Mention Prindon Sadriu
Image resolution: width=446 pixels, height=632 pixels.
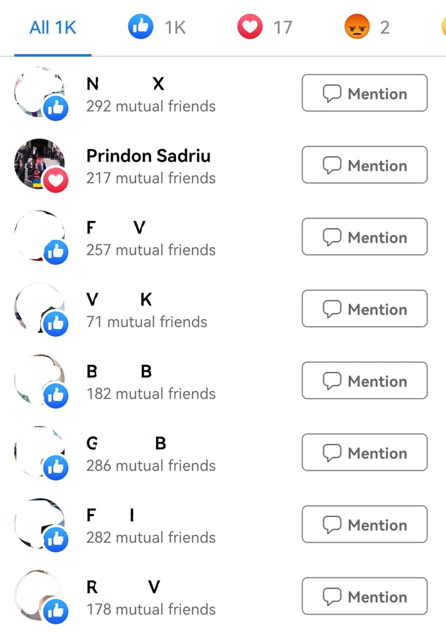pyautogui.click(x=365, y=165)
